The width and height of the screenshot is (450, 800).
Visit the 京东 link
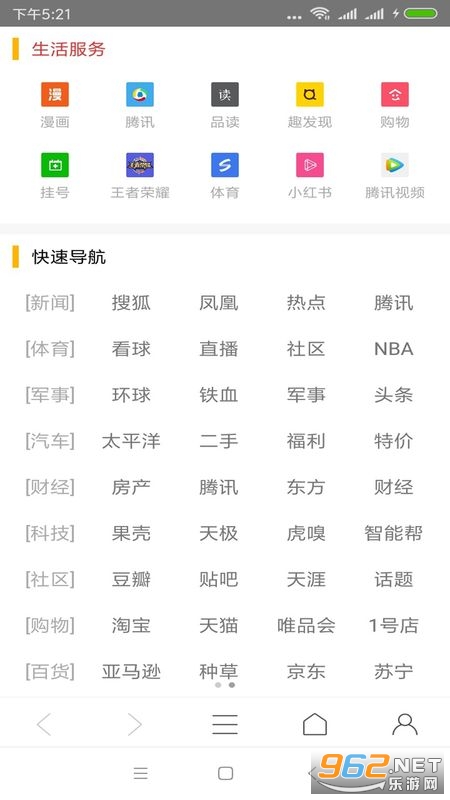306,671
